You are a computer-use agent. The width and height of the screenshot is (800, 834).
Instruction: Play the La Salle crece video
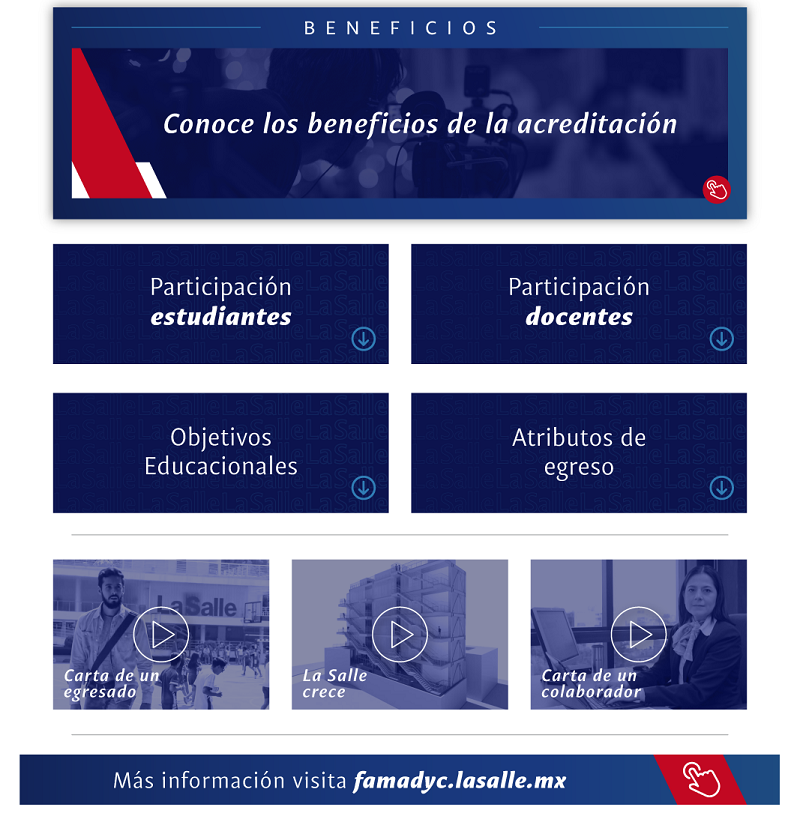point(400,634)
